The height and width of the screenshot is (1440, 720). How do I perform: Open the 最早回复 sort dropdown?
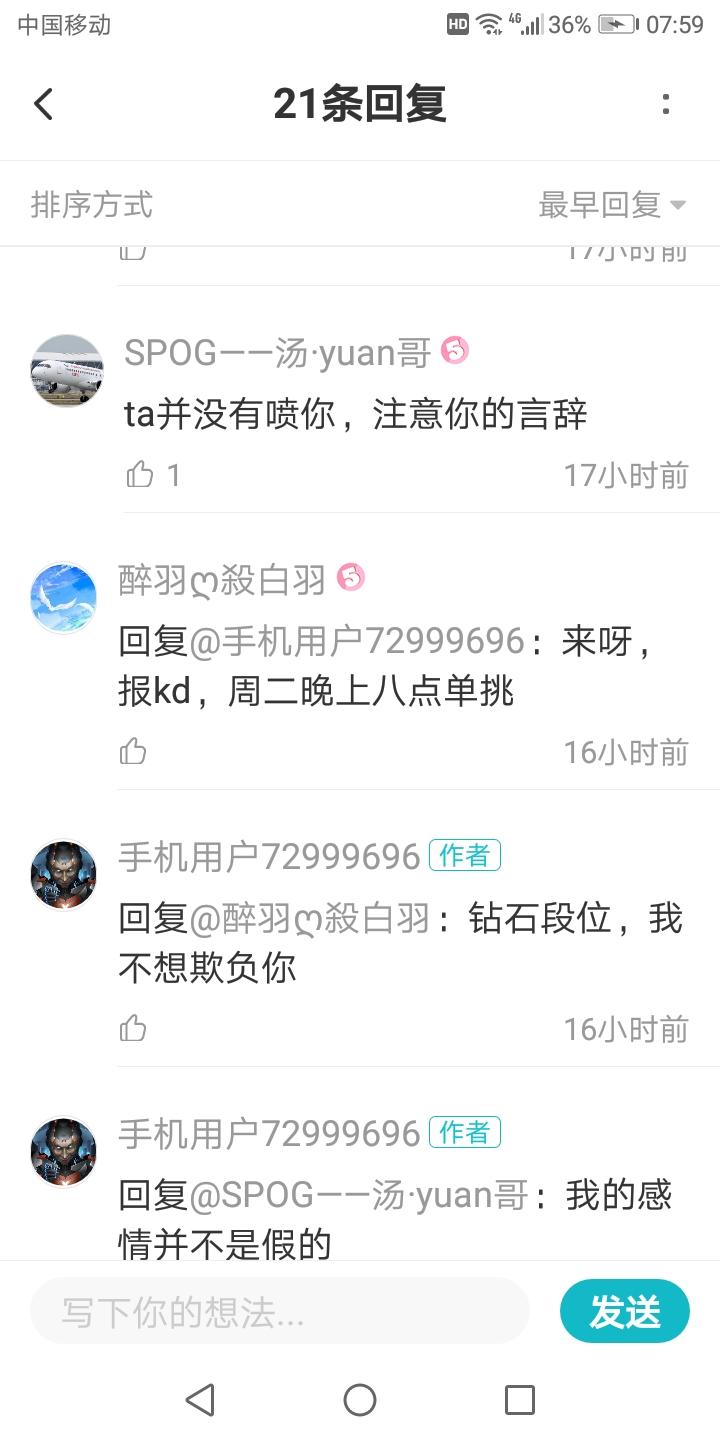point(612,205)
